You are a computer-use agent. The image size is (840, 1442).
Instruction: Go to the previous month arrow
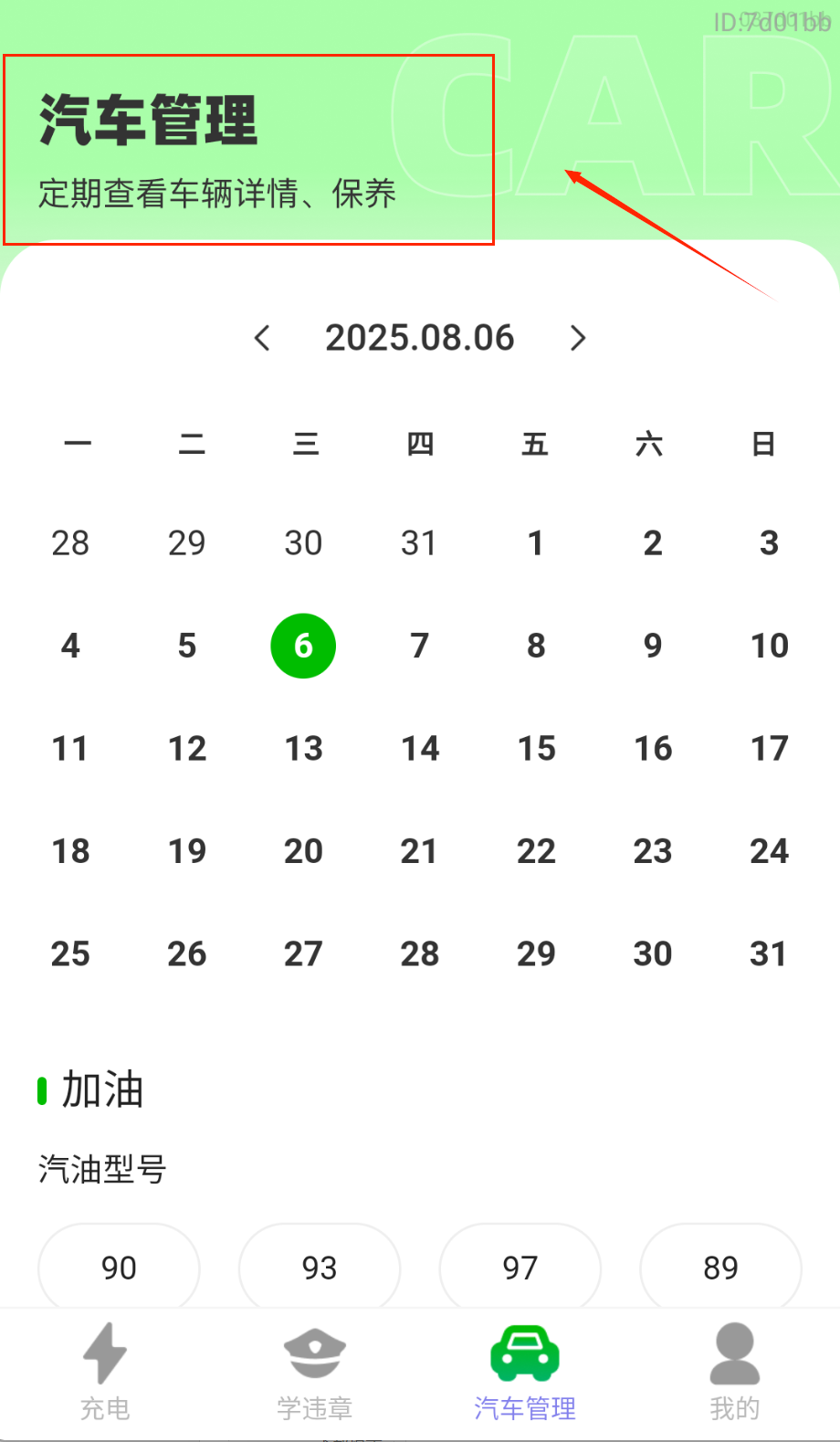pyautogui.click(x=262, y=338)
